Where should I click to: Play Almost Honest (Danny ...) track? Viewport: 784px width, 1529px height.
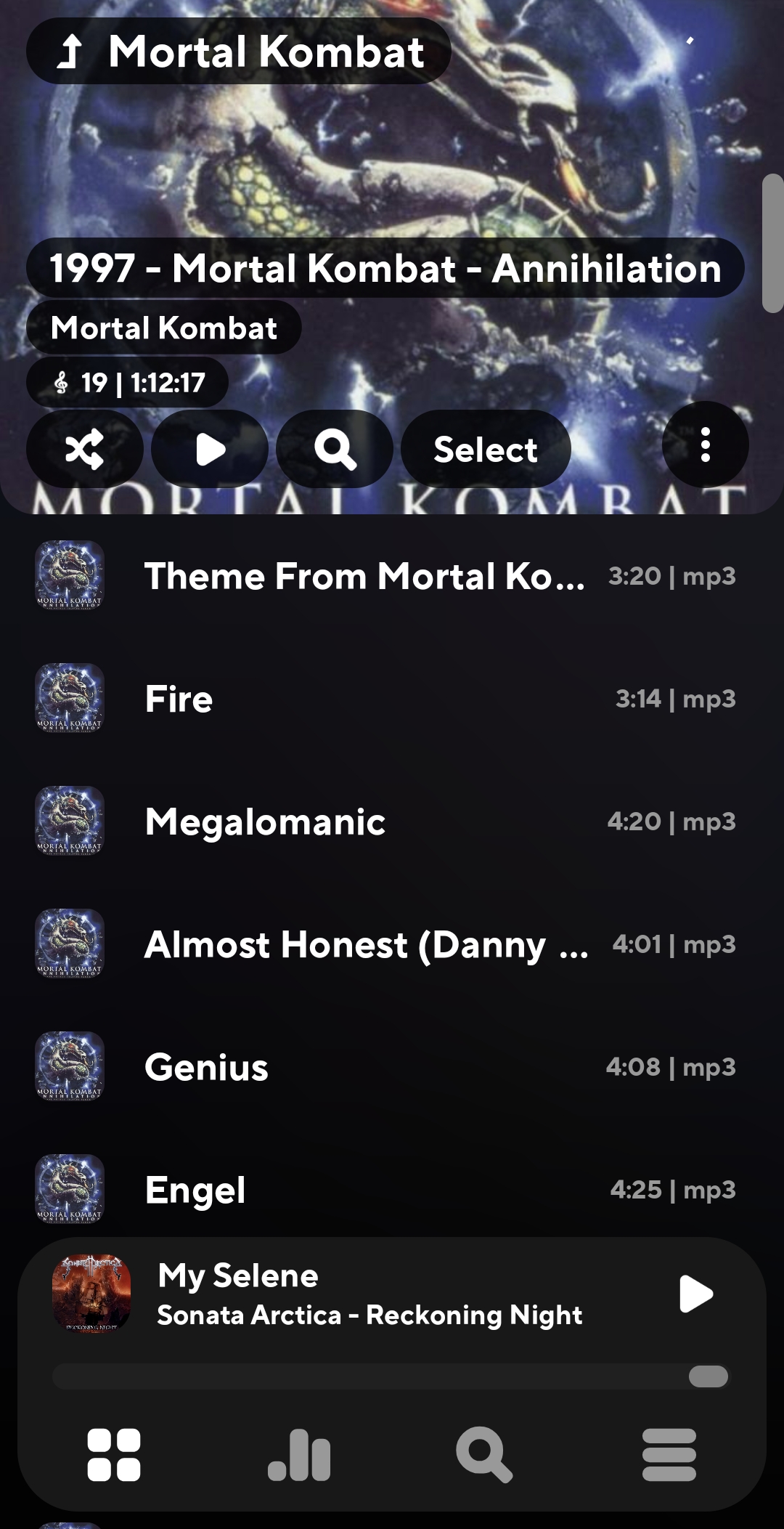[x=366, y=944]
